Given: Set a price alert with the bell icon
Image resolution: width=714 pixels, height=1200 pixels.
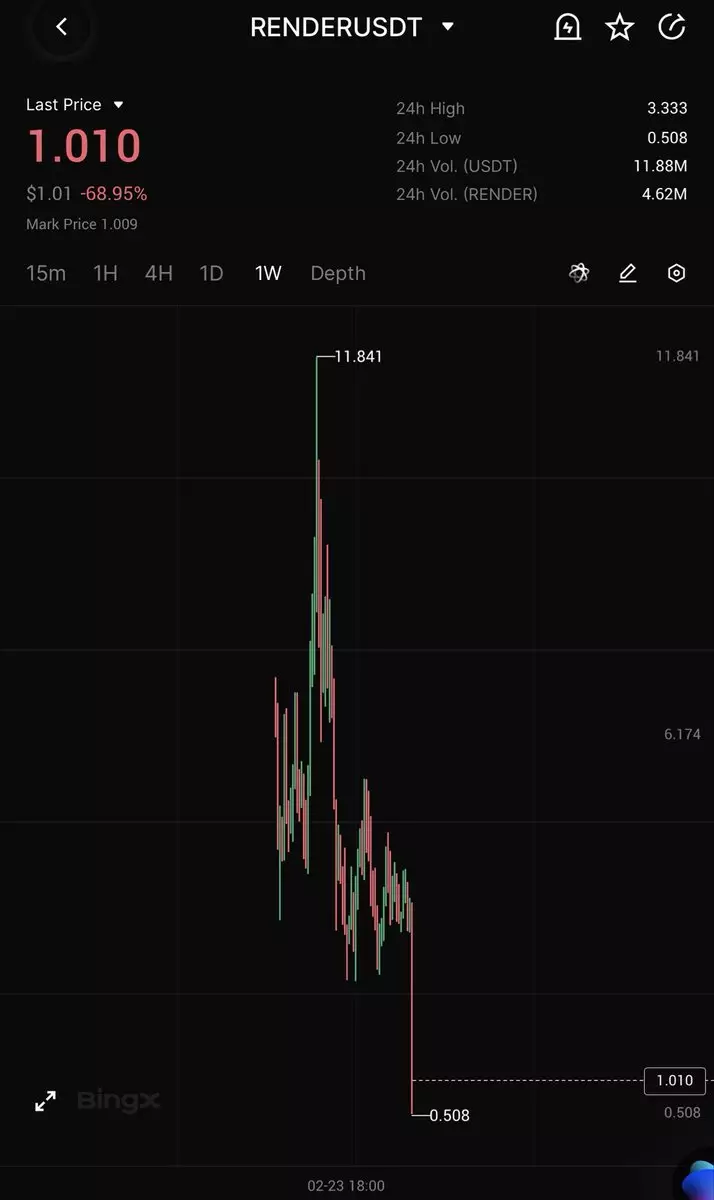Looking at the screenshot, I should tap(568, 27).
